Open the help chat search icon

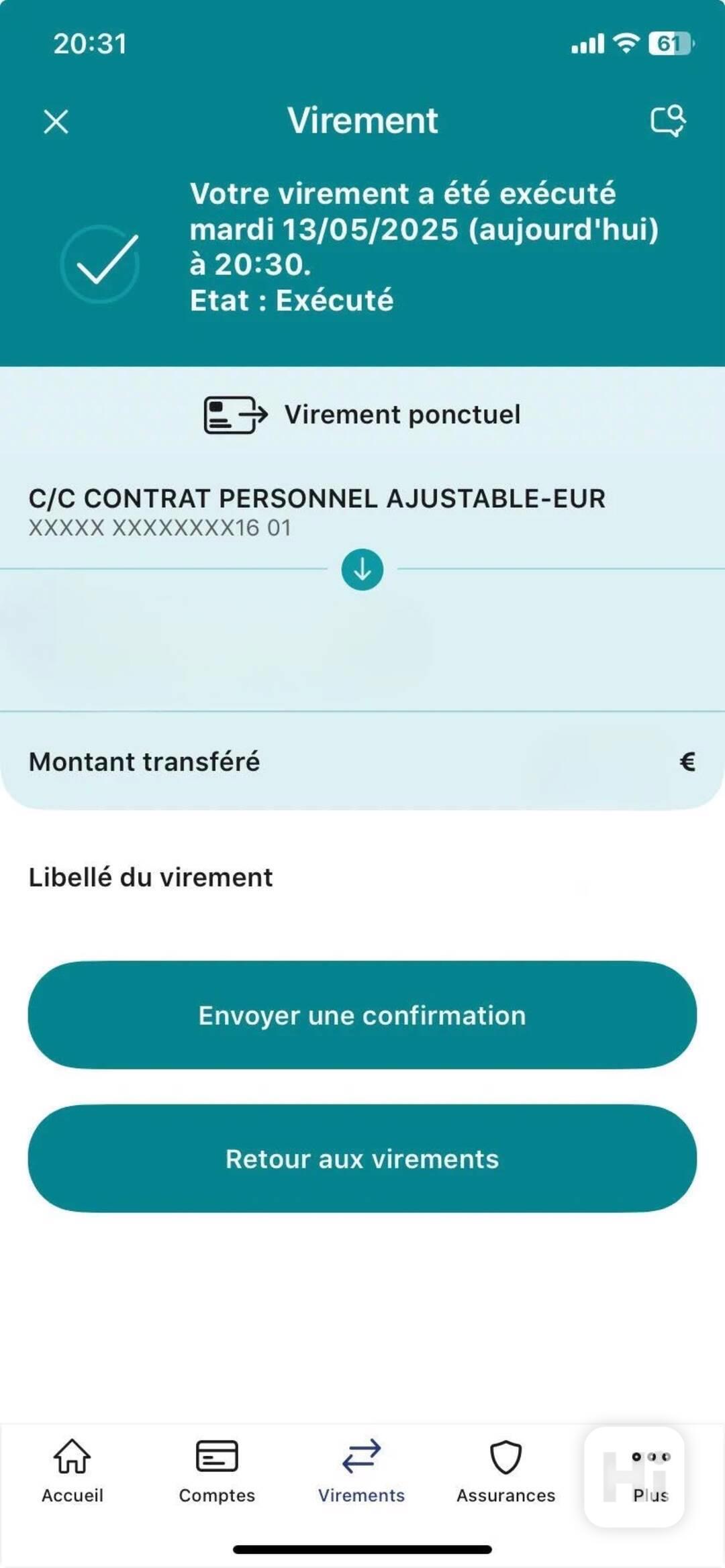(668, 121)
